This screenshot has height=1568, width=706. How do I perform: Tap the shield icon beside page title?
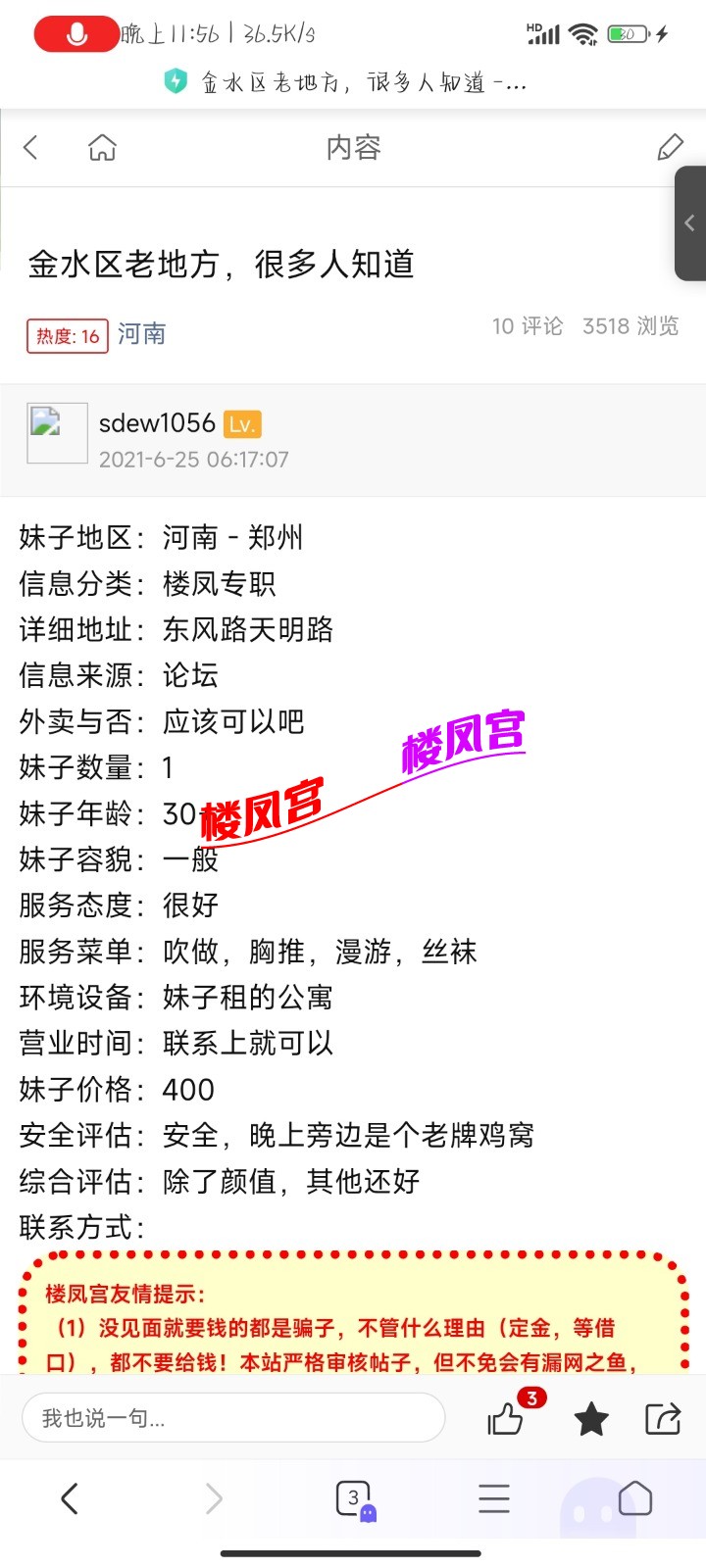click(176, 82)
